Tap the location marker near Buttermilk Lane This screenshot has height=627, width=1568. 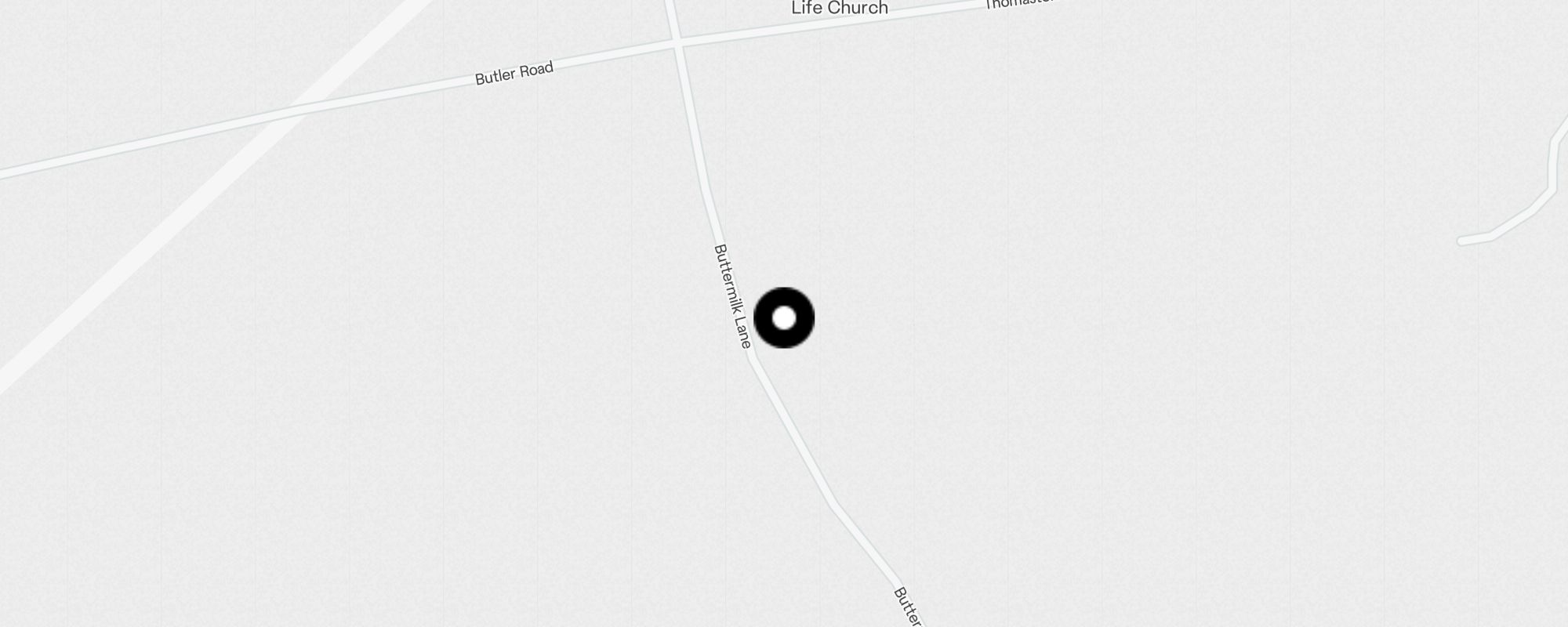784,318
